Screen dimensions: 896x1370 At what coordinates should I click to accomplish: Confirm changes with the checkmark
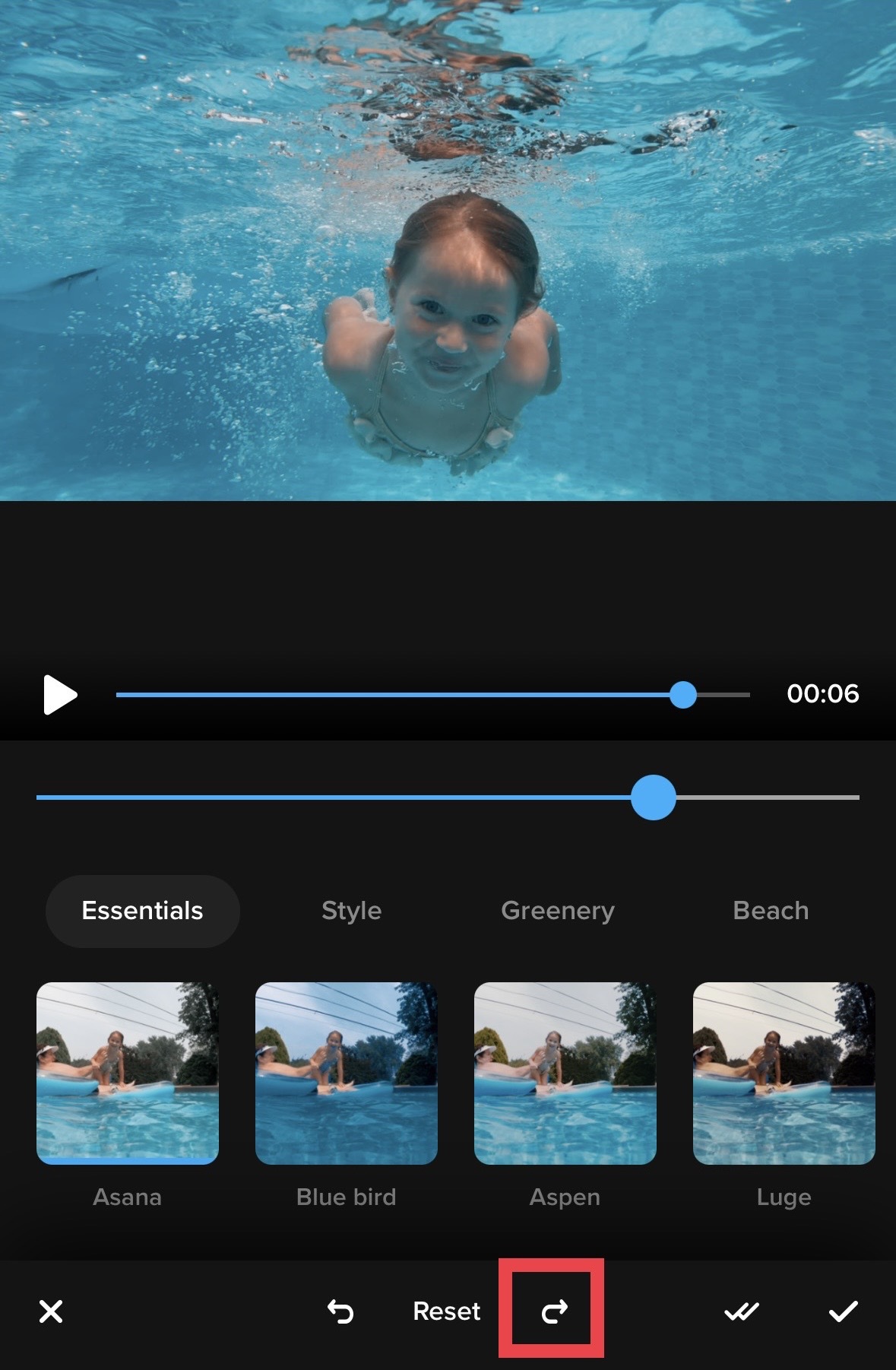[x=843, y=1311]
